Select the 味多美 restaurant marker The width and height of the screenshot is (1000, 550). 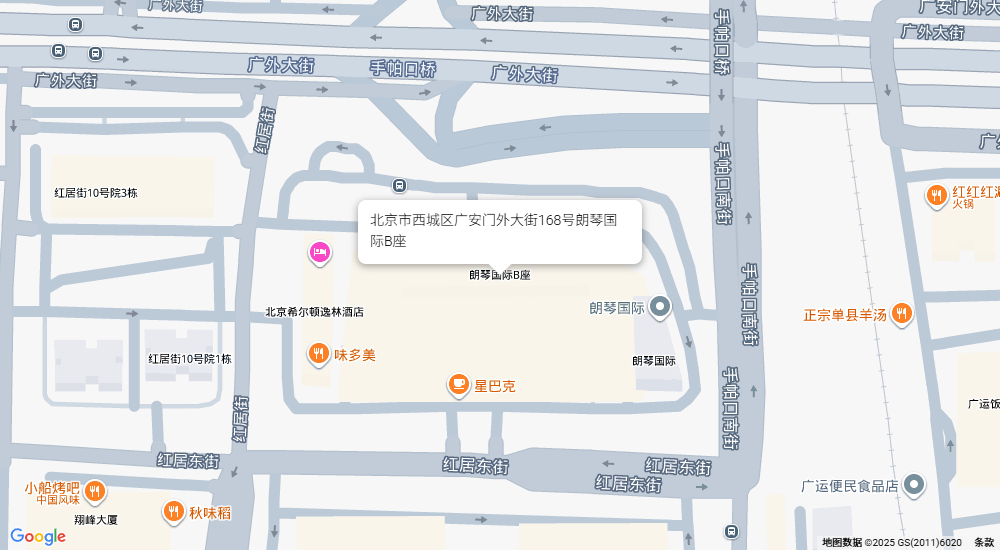pos(318,353)
